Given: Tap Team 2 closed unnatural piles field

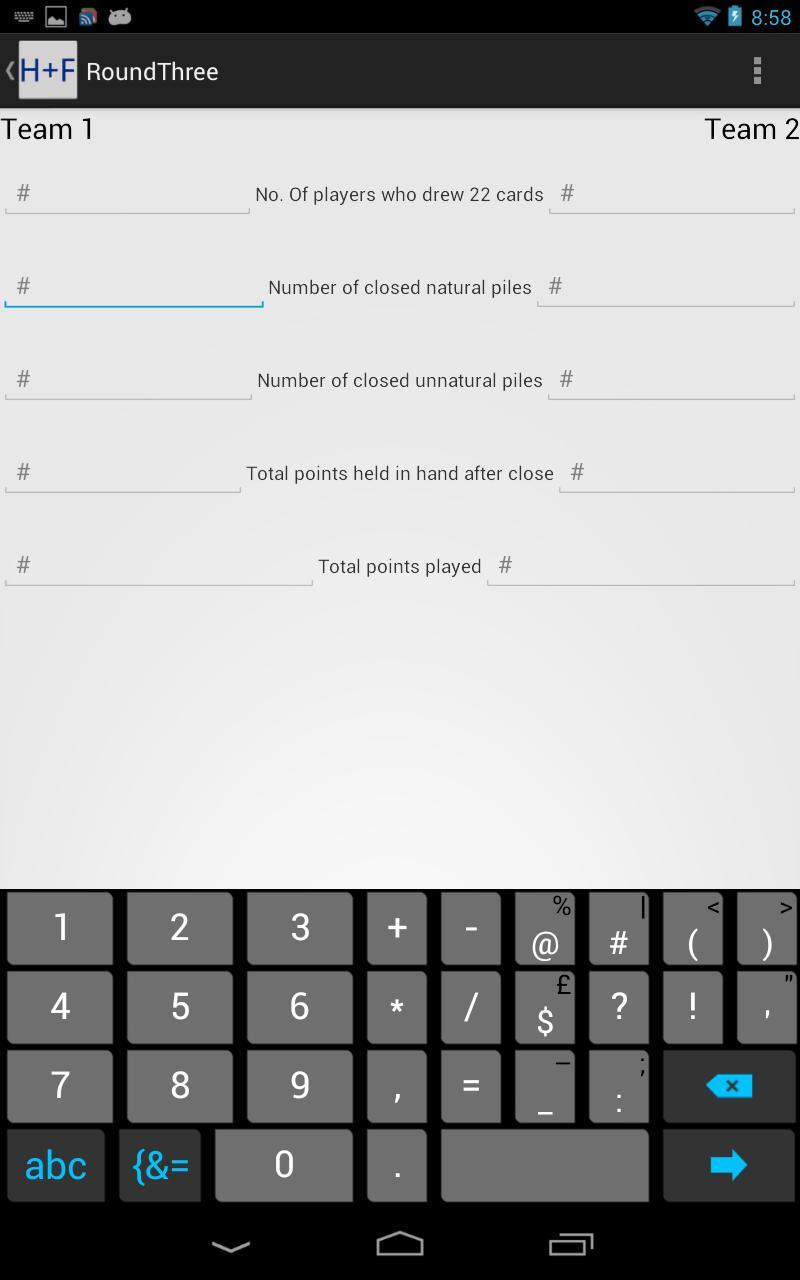Looking at the screenshot, I should [671, 380].
